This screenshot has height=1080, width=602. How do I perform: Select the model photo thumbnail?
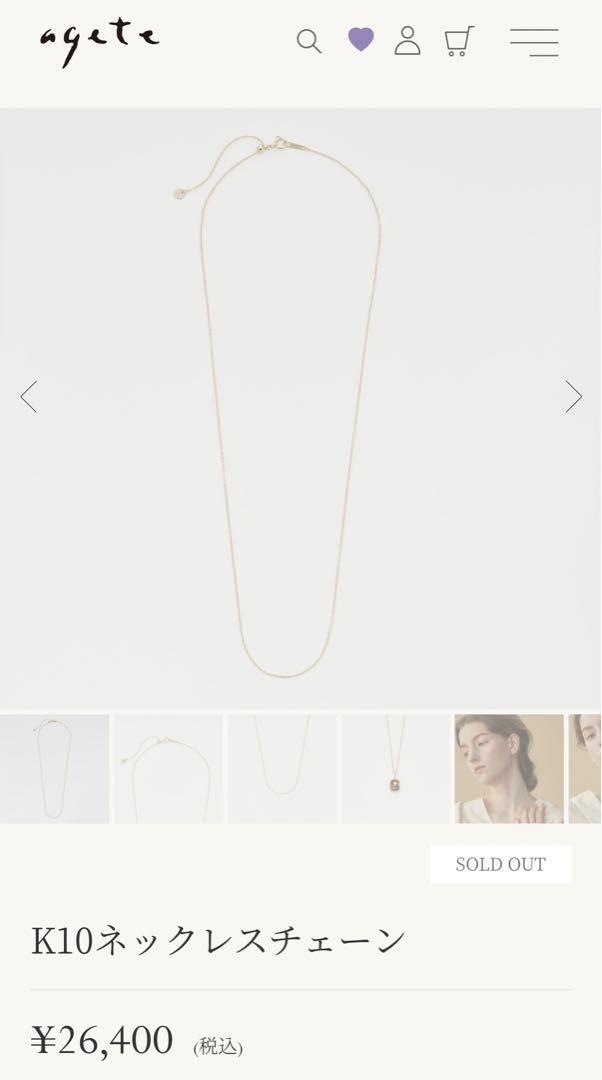508,768
